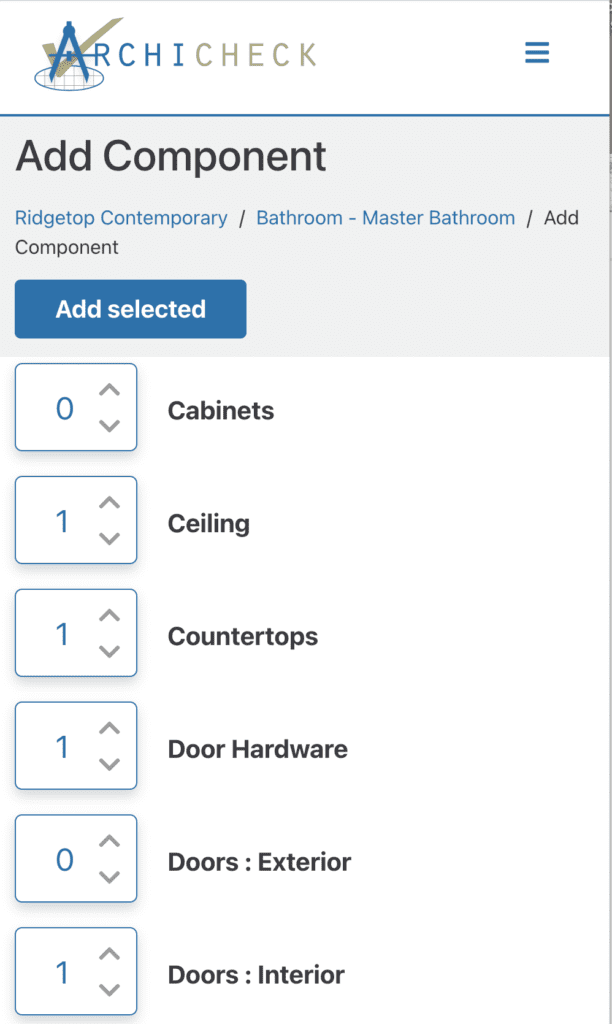This screenshot has width=612, height=1024.
Task: Open the Ridgetop Contemporary breadcrumb link
Action: [121, 217]
